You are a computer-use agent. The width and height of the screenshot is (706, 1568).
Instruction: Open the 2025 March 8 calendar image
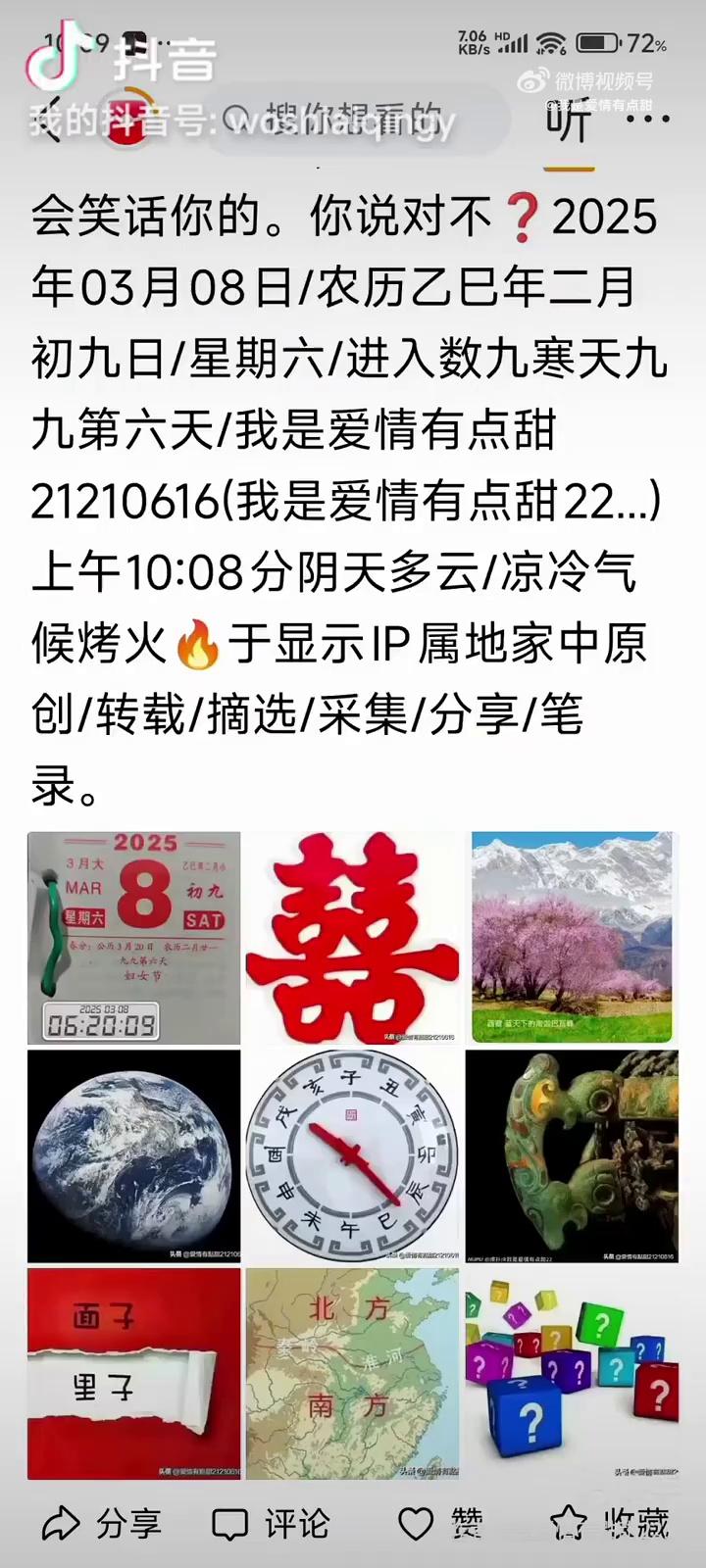tap(134, 938)
